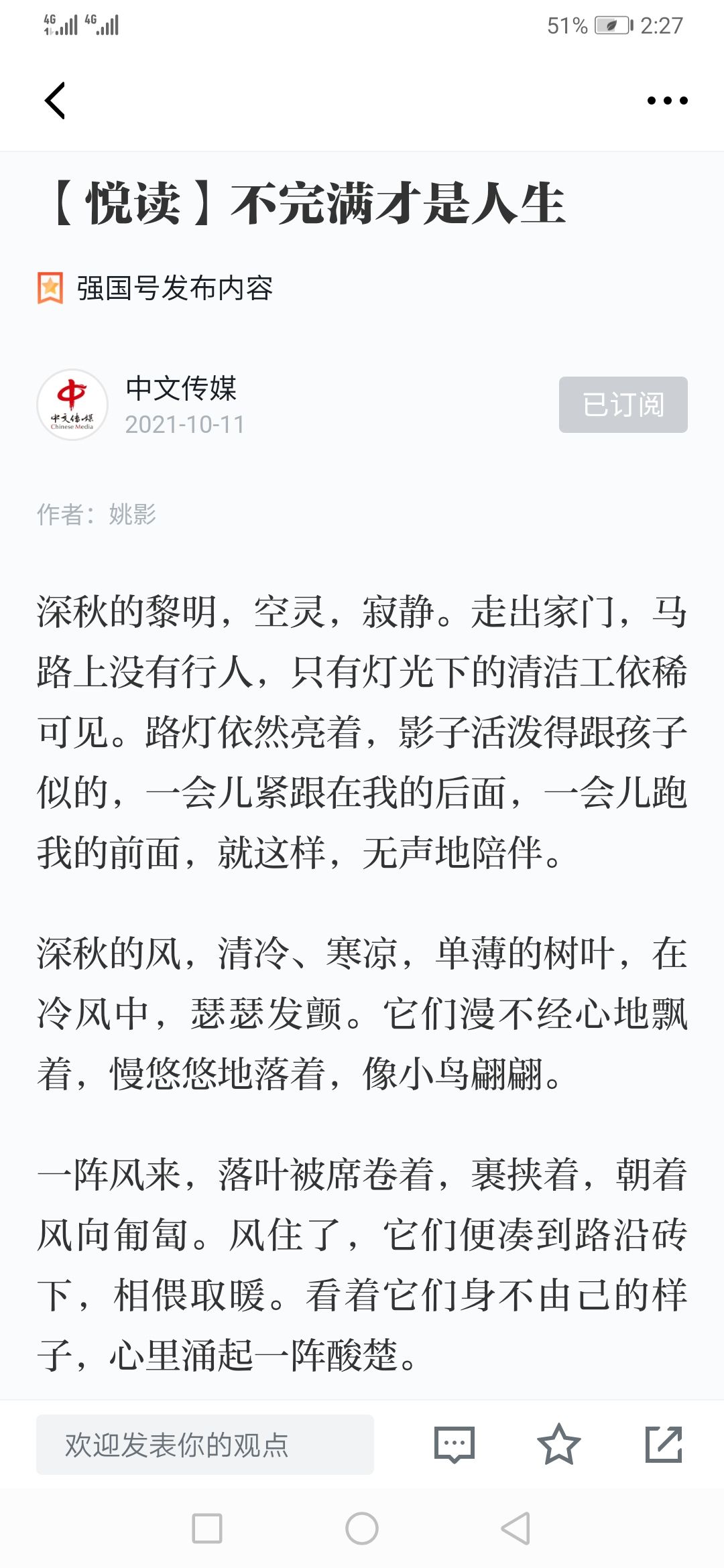
Task: Open the 中文传媒 publisher avatar
Action: 72,405
